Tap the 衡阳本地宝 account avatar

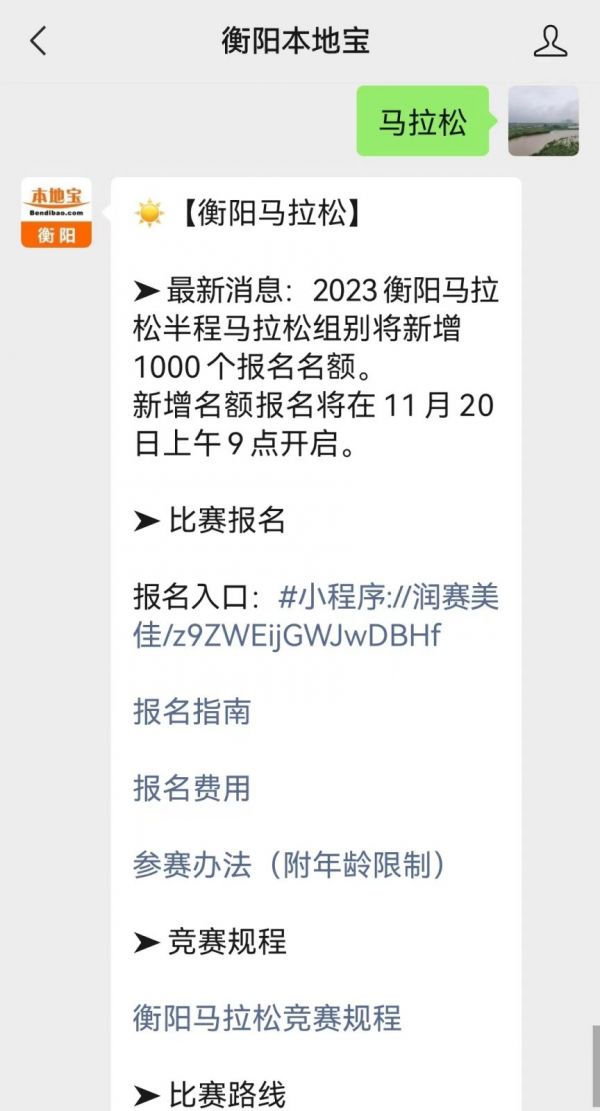[x=56, y=213]
